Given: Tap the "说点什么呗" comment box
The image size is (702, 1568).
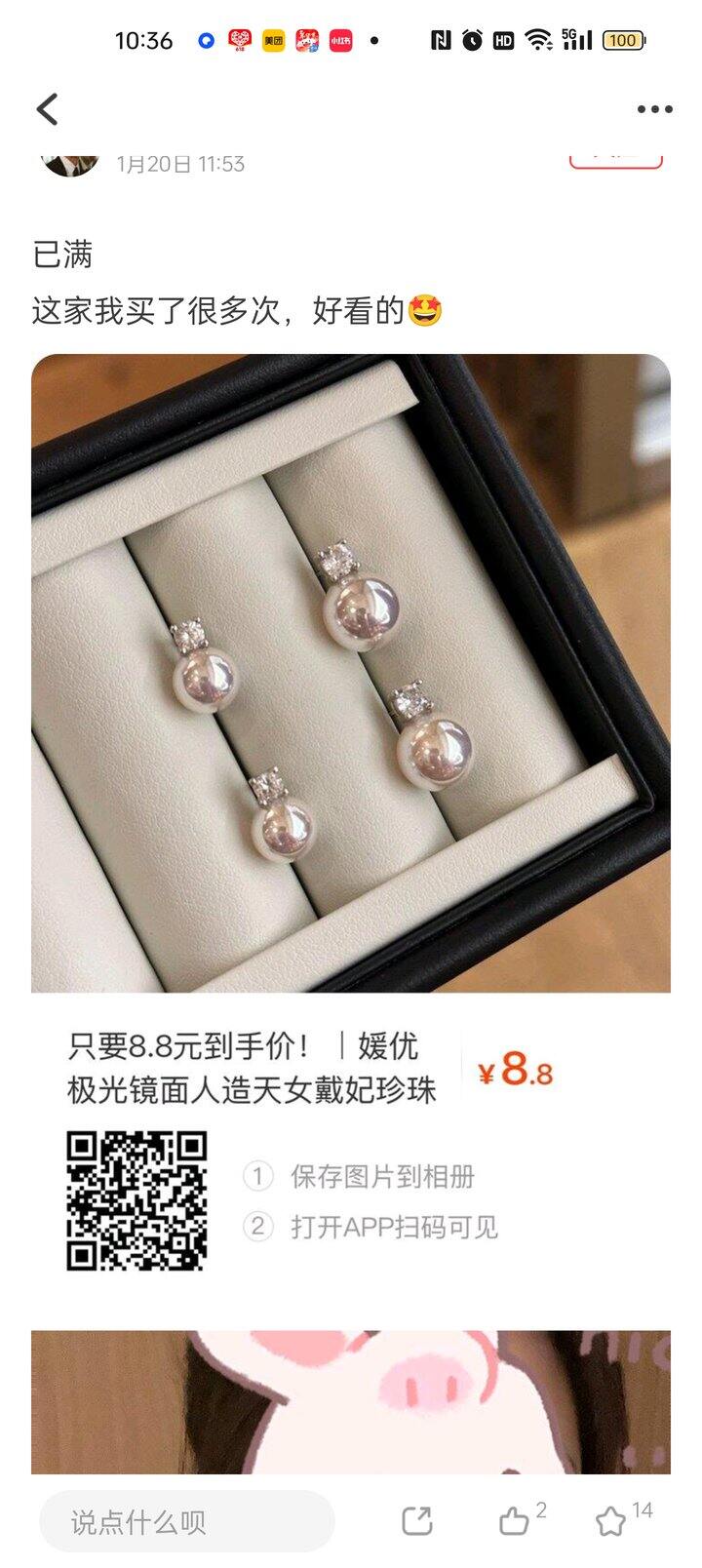Looking at the screenshot, I should pos(187,1521).
